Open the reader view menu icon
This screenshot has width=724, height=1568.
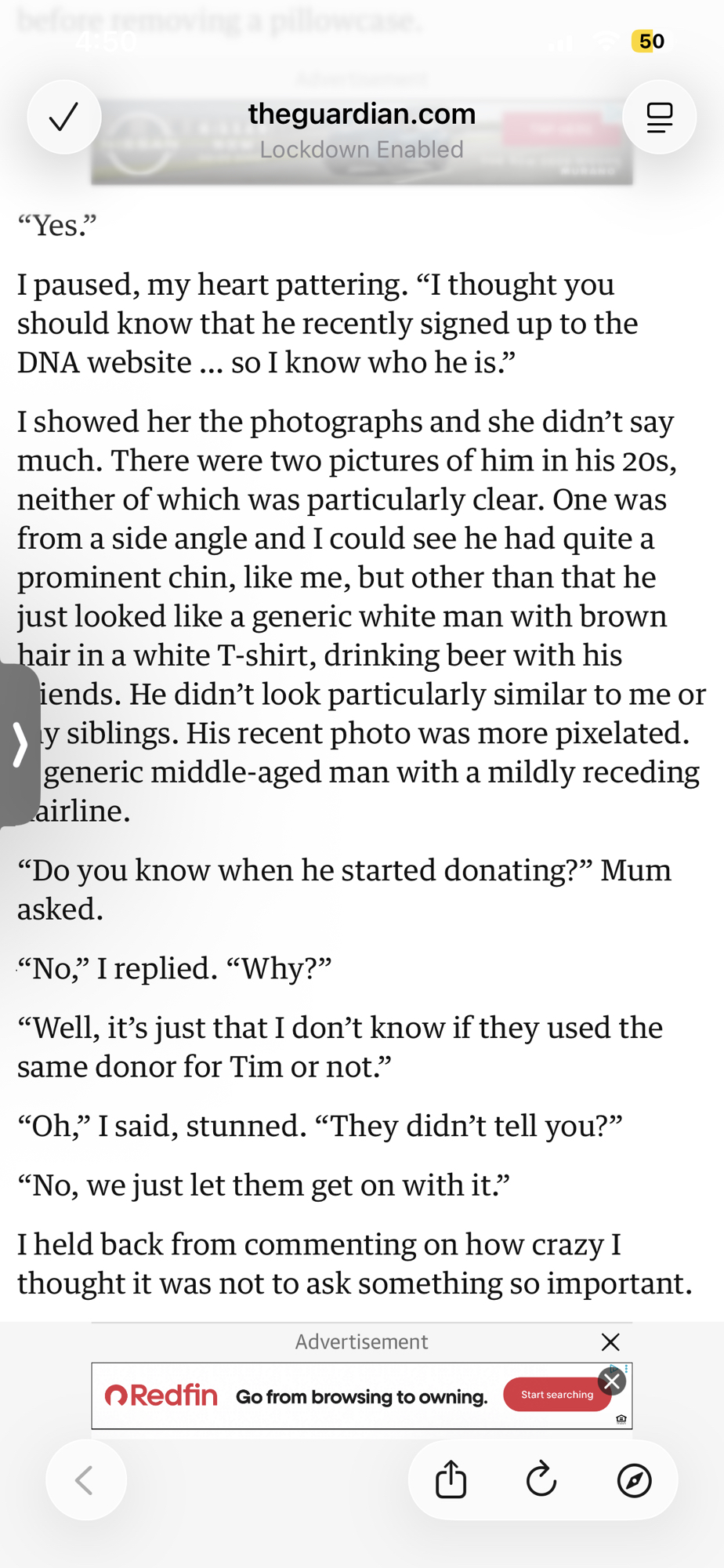(x=659, y=118)
